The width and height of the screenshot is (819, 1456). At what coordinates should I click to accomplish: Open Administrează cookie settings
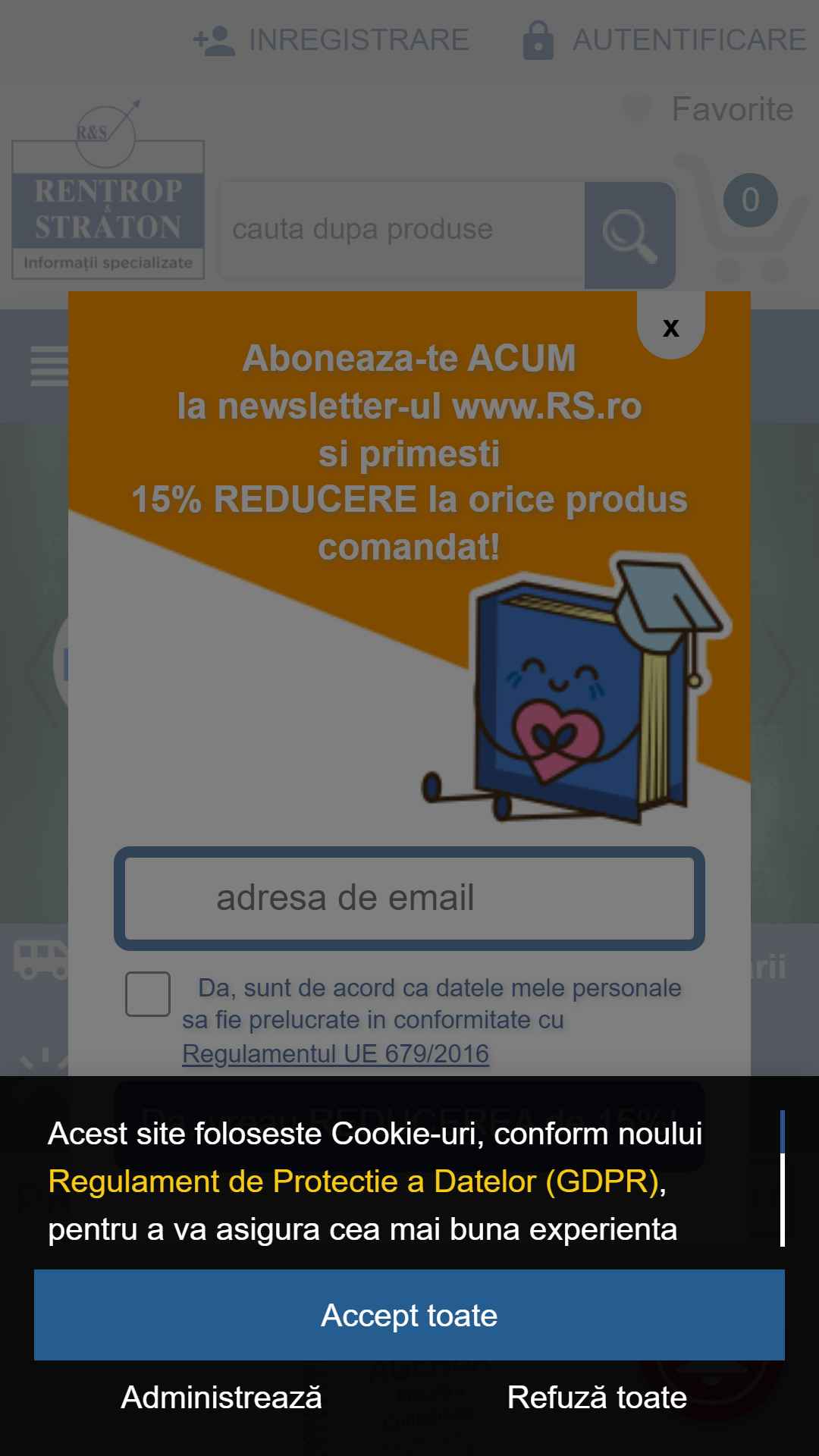pos(221,1398)
